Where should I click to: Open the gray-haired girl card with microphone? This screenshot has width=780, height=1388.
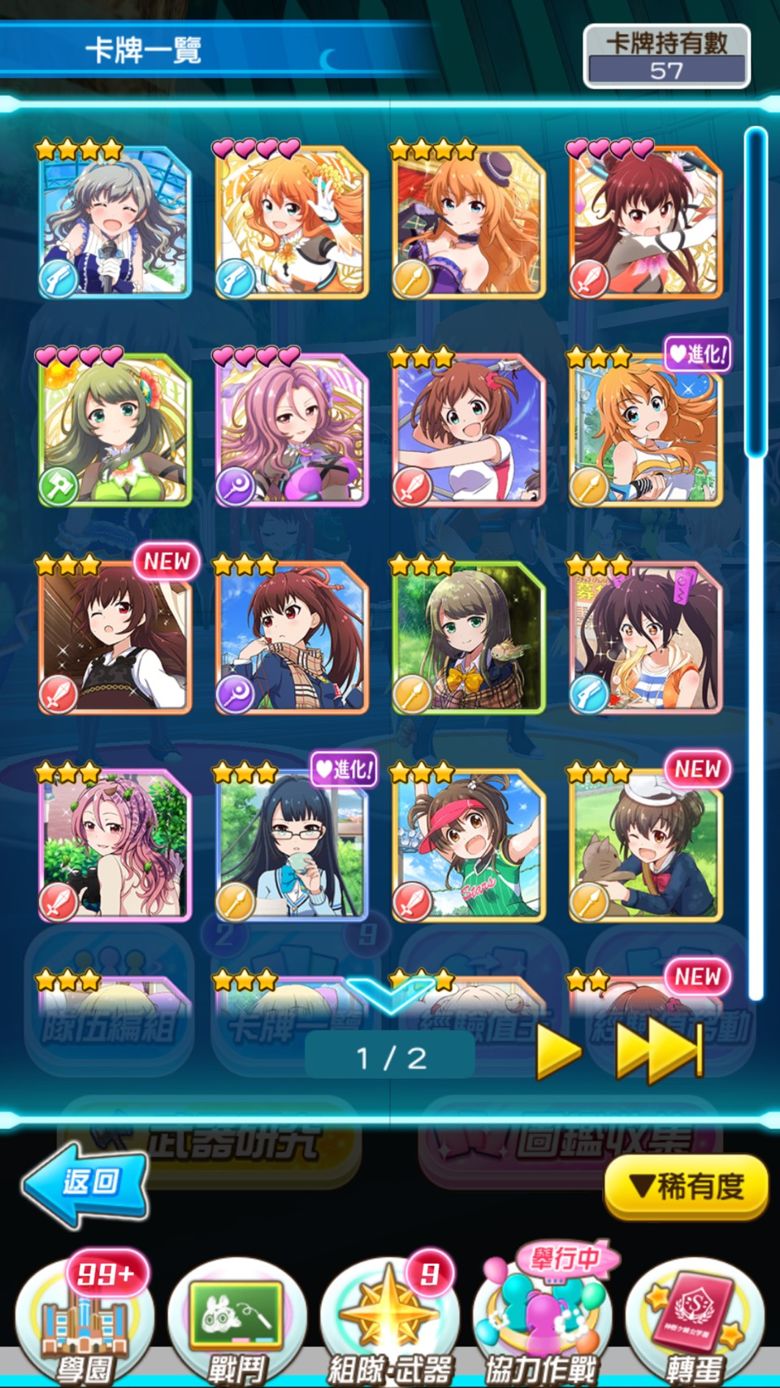point(114,222)
